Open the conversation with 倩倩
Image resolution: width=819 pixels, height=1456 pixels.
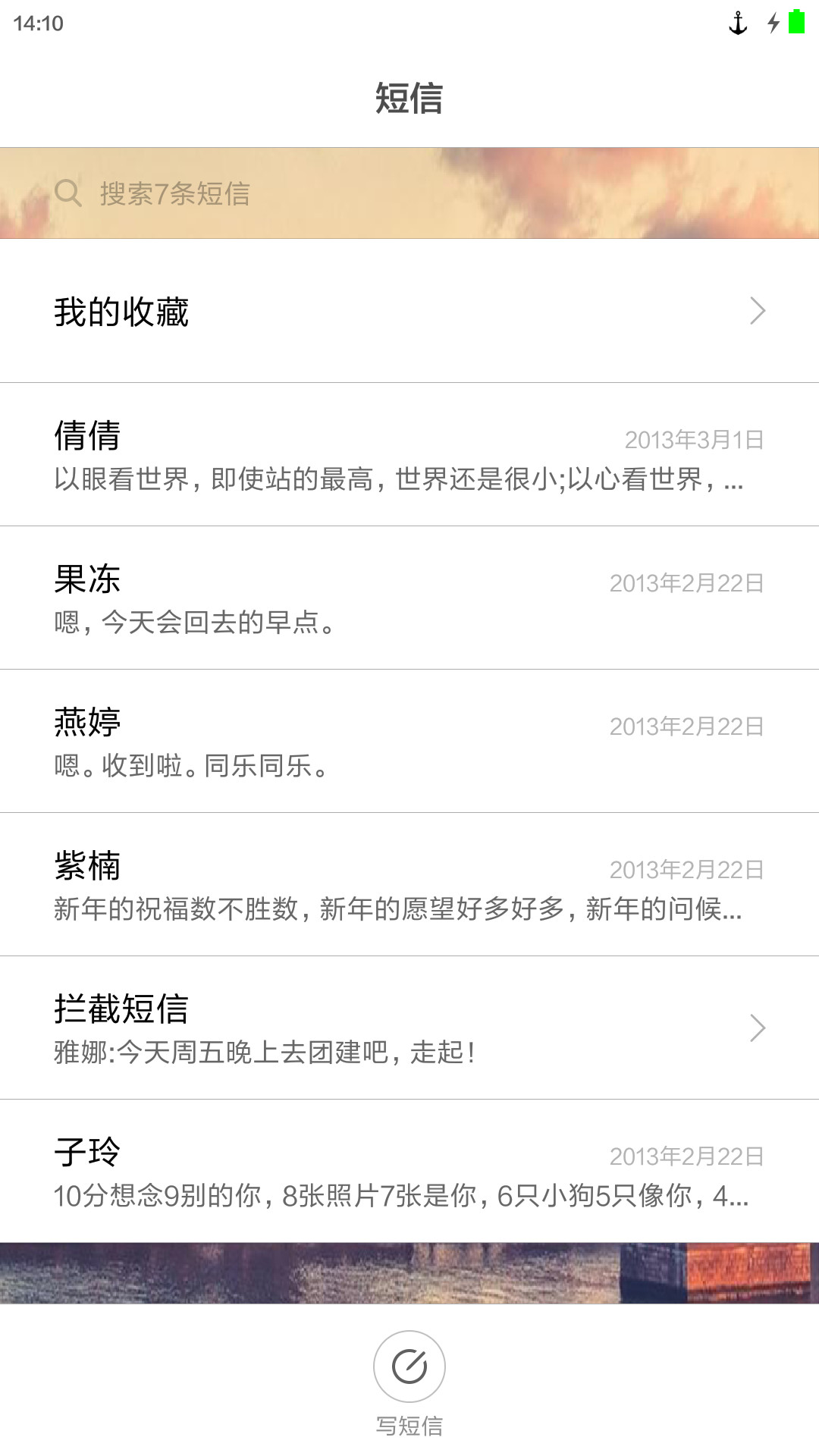pos(409,454)
